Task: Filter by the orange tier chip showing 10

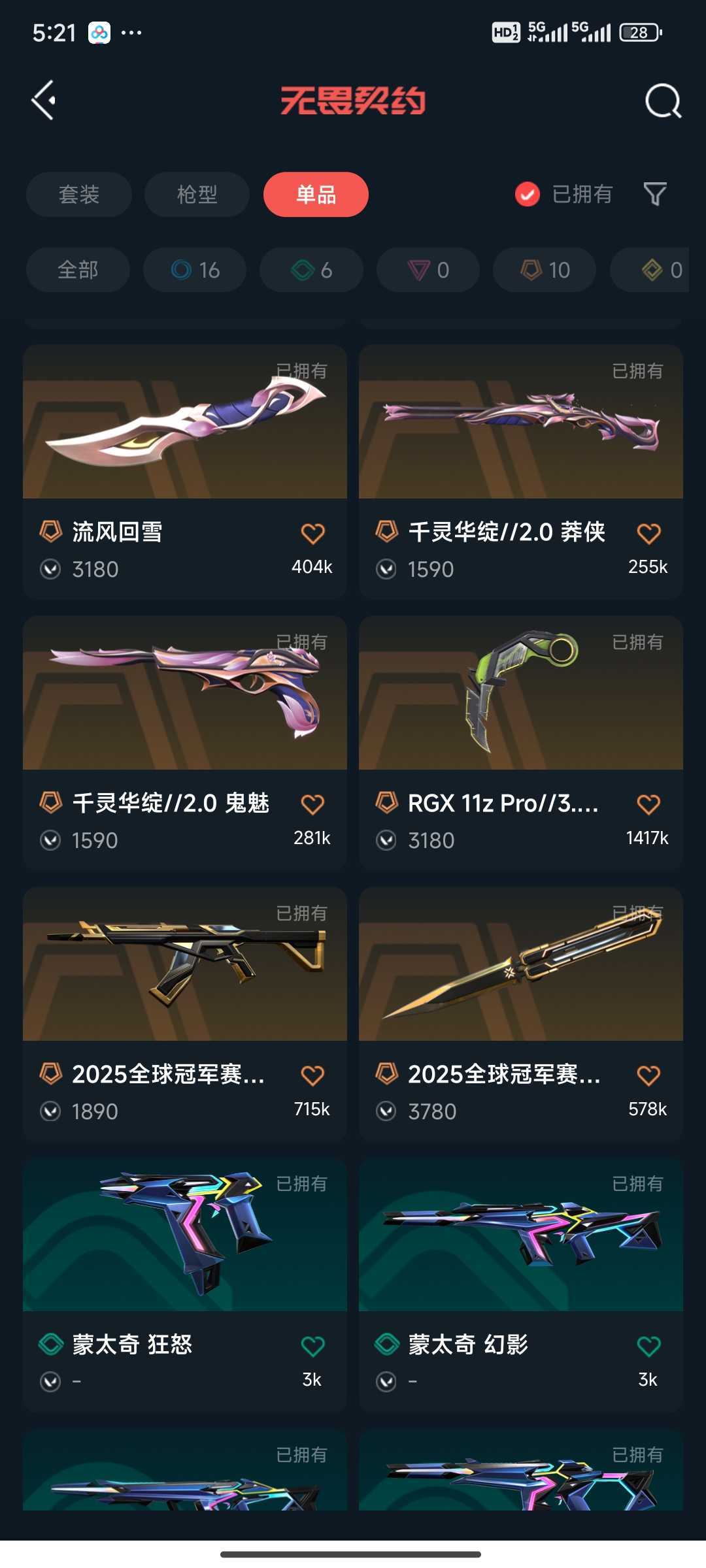Action: point(545,270)
